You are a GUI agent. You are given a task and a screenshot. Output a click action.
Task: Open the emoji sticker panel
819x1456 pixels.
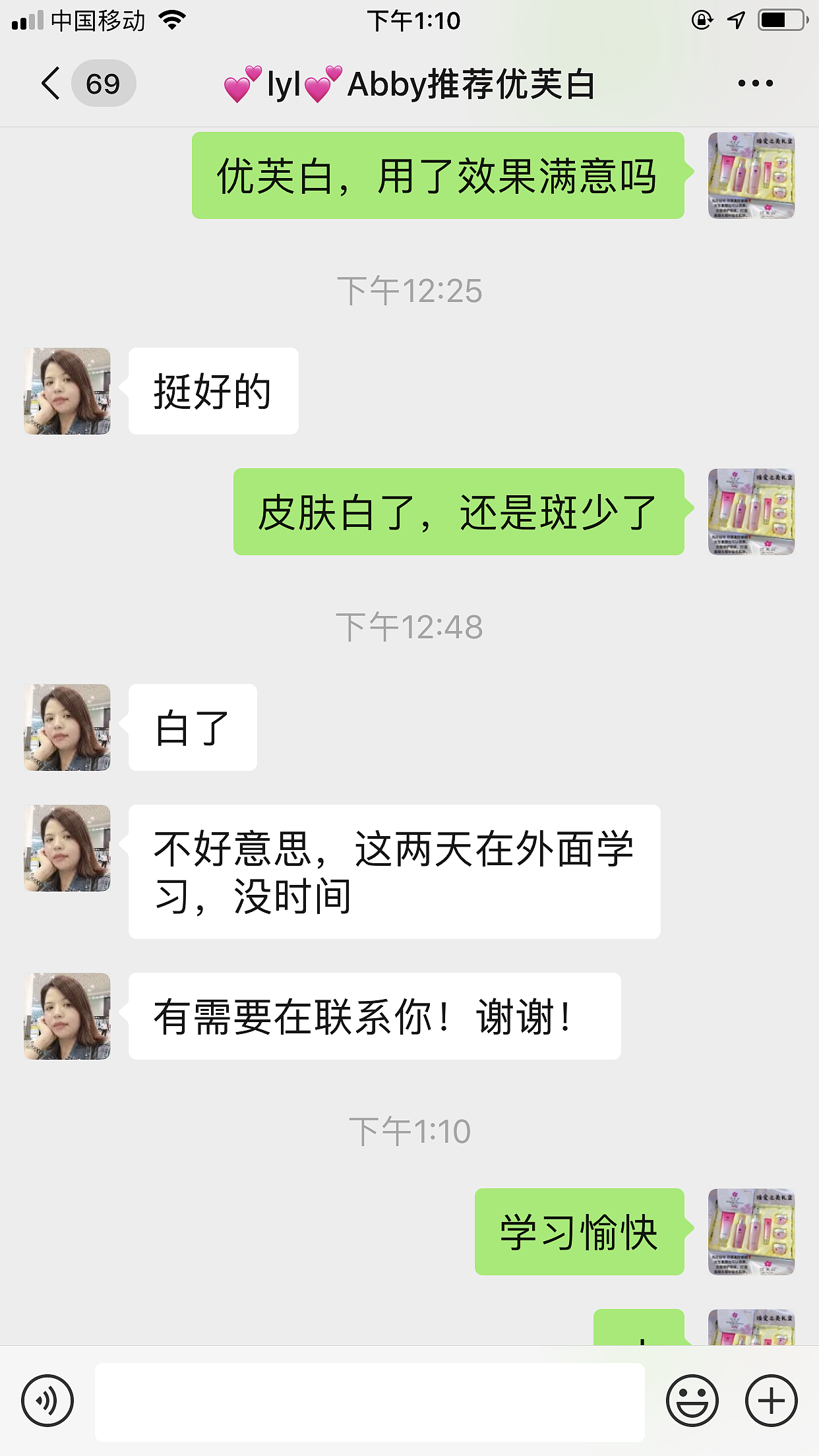[x=692, y=1400]
